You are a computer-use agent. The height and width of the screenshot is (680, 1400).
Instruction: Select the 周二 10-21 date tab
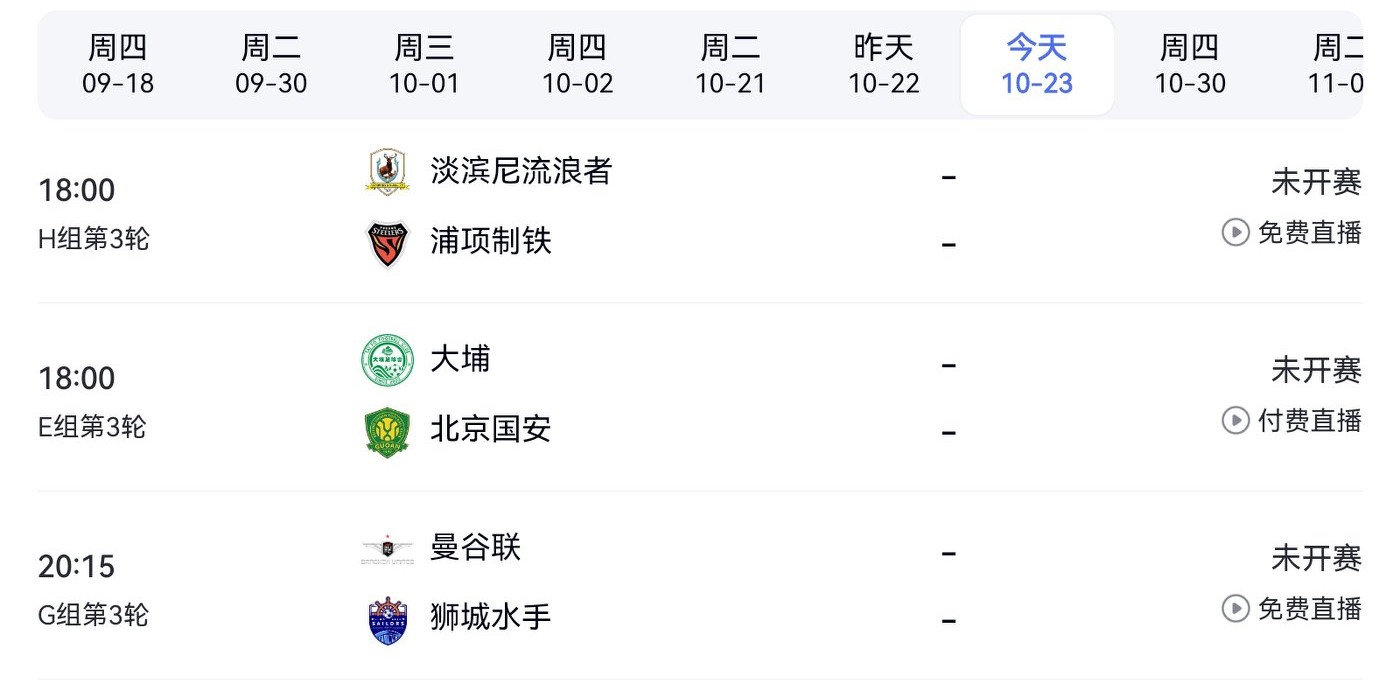click(730, 65)
